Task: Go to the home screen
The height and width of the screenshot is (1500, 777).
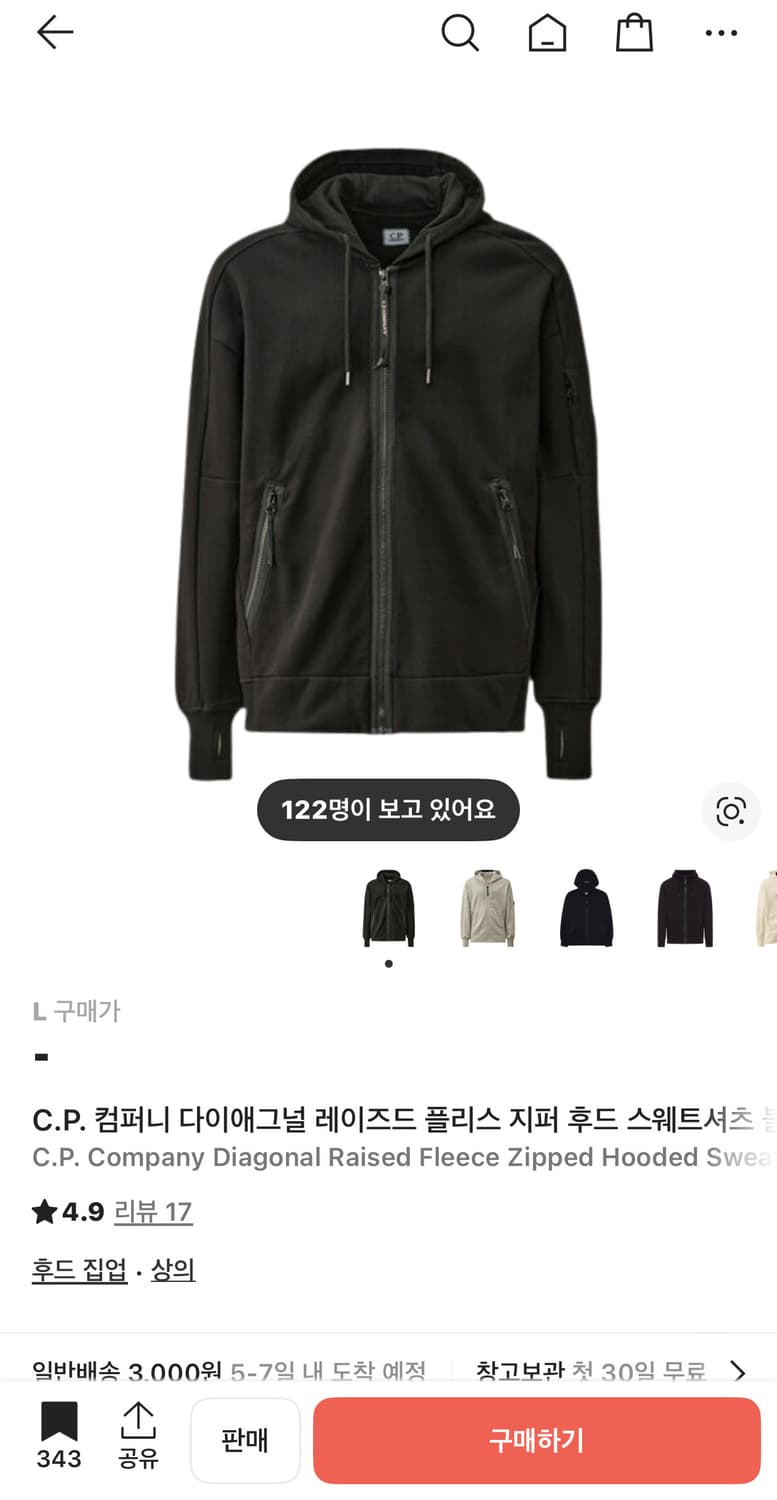Action: [x=547, y=32]
